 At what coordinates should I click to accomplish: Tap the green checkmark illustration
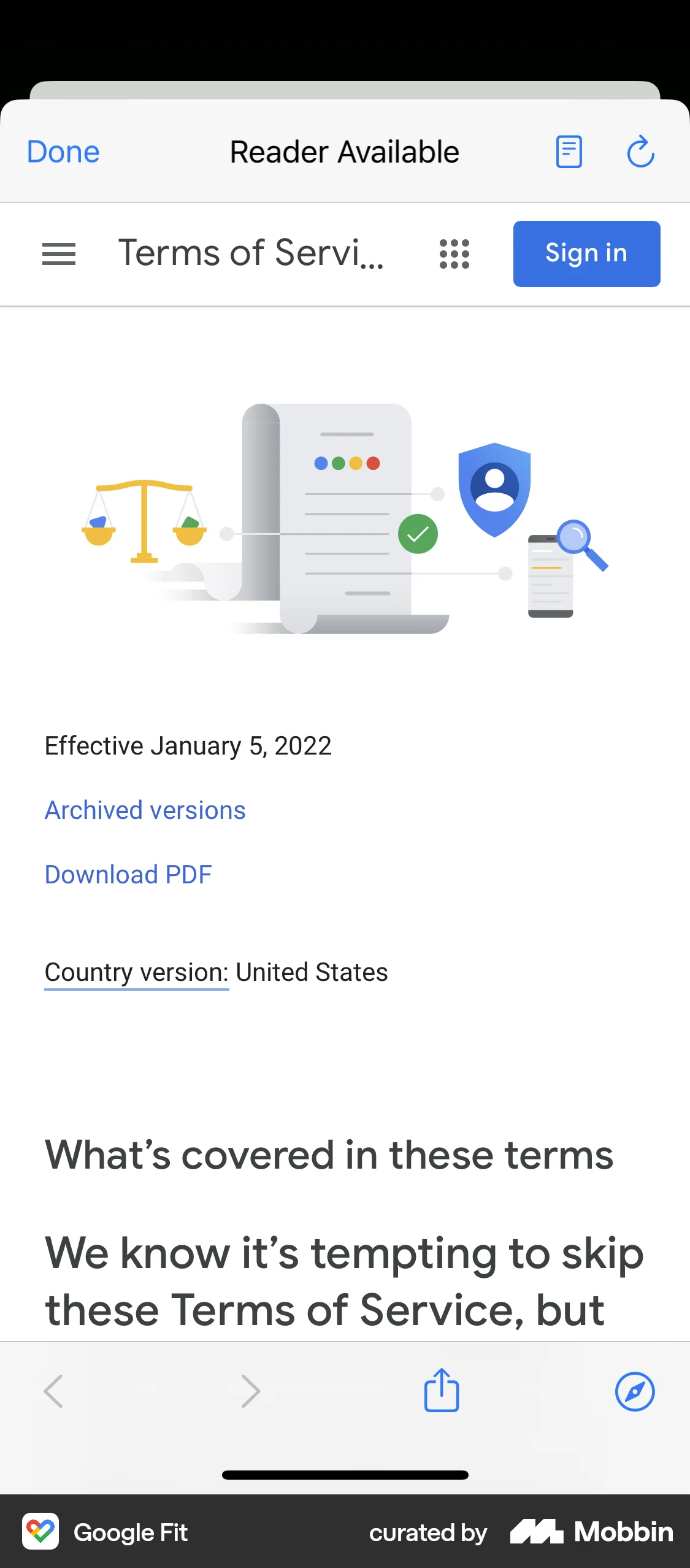click(x=419, y=533)
